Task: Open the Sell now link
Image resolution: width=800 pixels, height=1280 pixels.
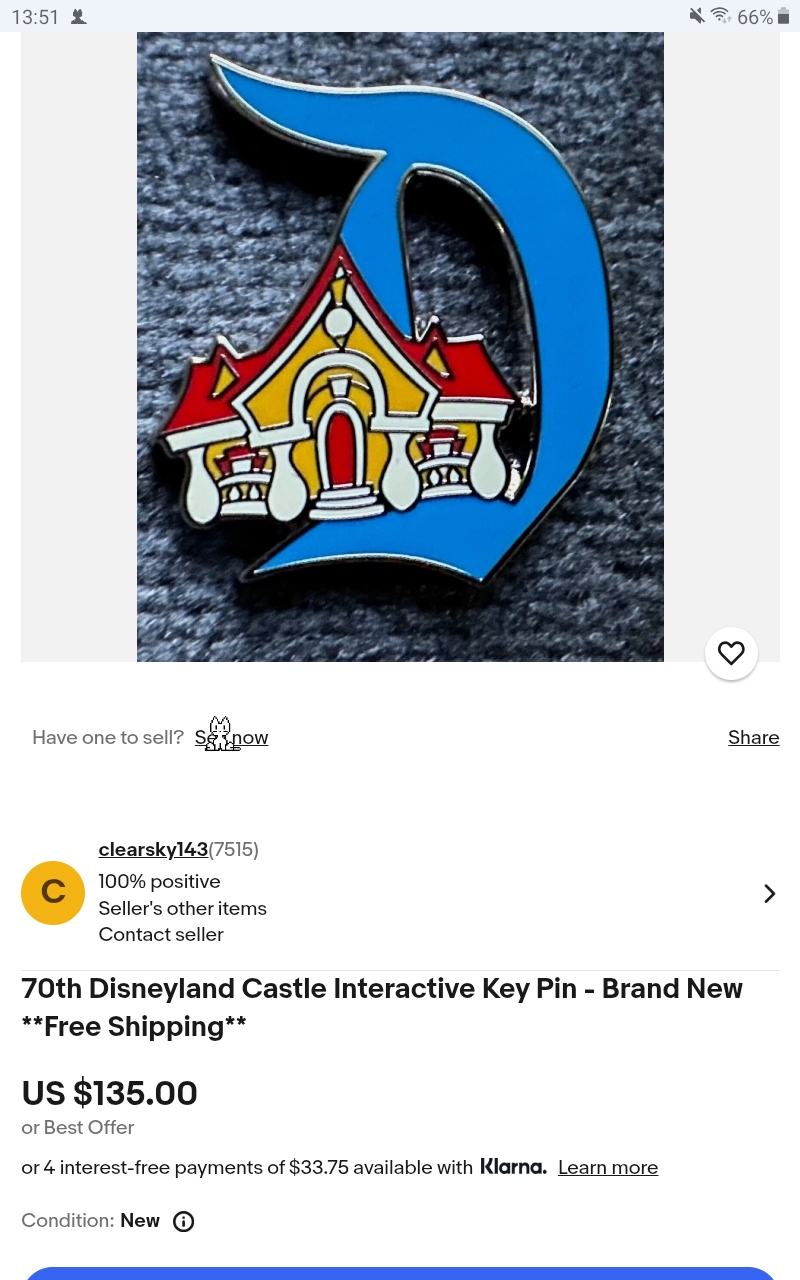Action: [x=232, y=738]
